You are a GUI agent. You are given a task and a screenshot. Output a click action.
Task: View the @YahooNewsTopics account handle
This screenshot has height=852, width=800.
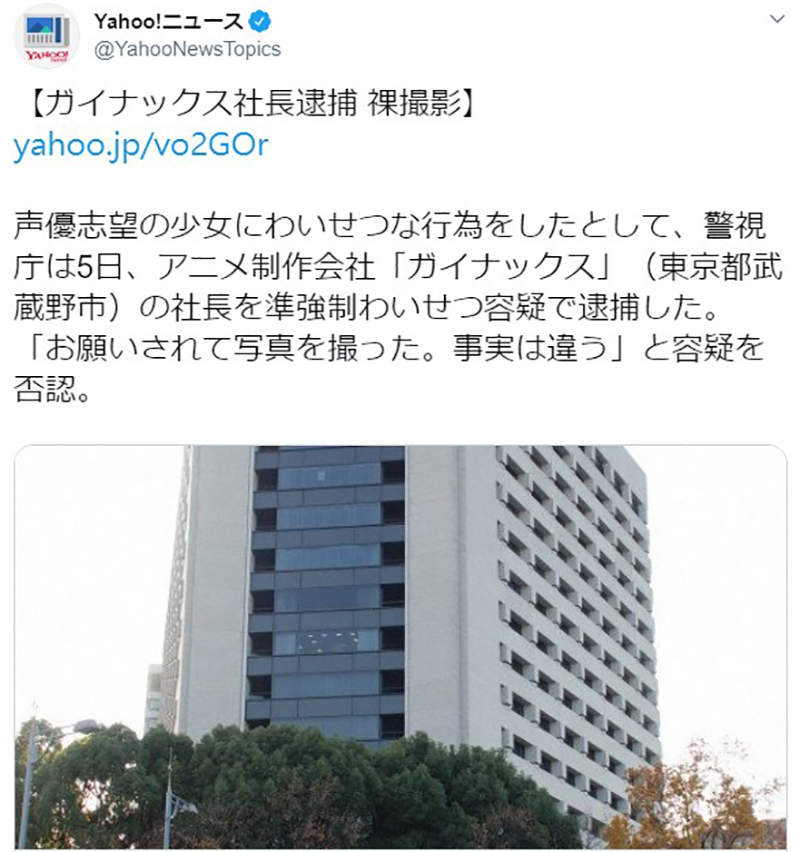(187, 49)
